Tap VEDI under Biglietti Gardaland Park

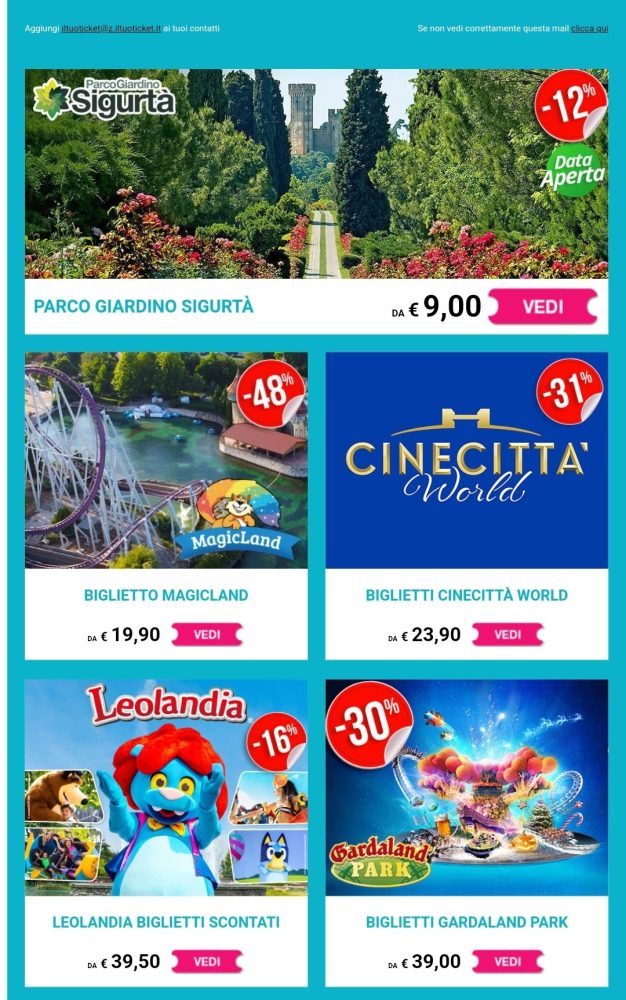click(508, 961)
